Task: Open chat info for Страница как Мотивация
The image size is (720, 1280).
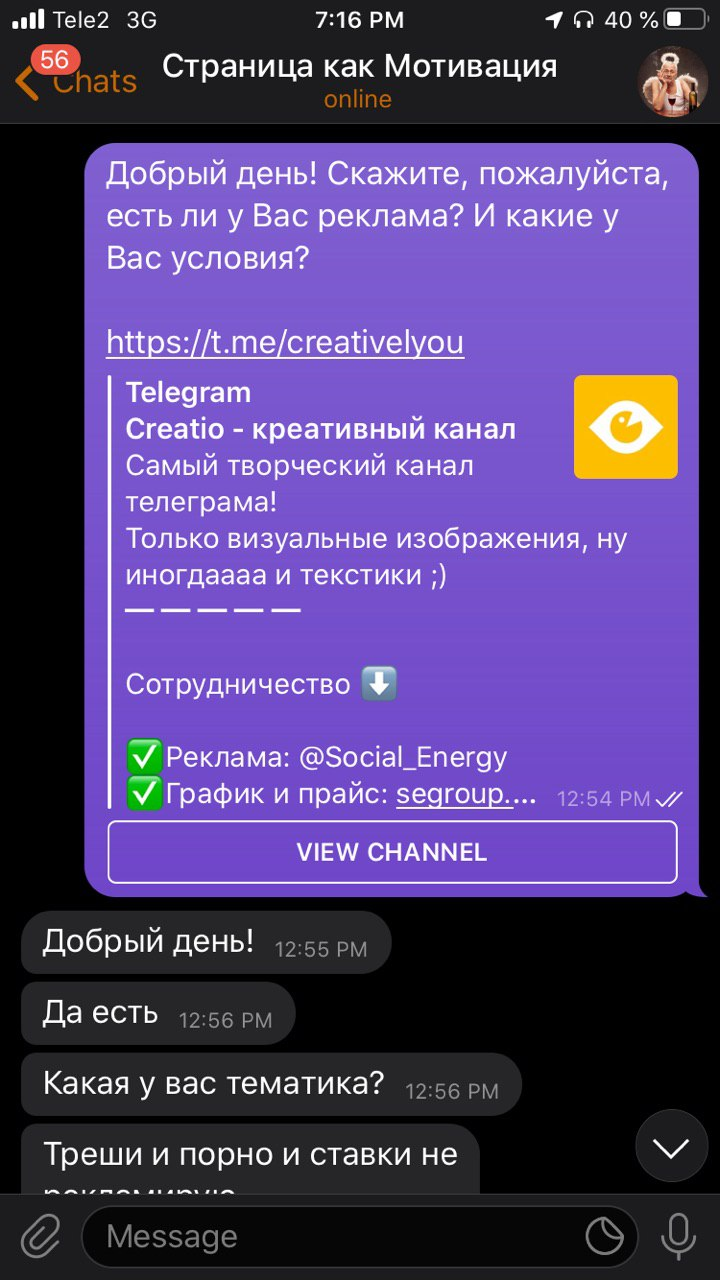Action: click(x=359, y=80)
